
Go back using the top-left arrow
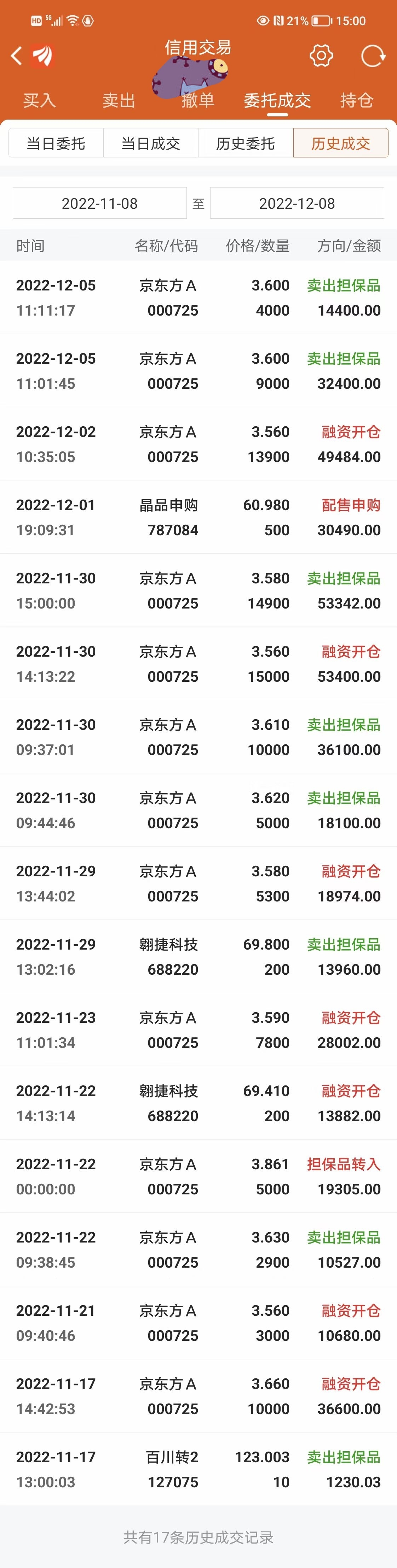pyautogui.click(x=16, y=56)
